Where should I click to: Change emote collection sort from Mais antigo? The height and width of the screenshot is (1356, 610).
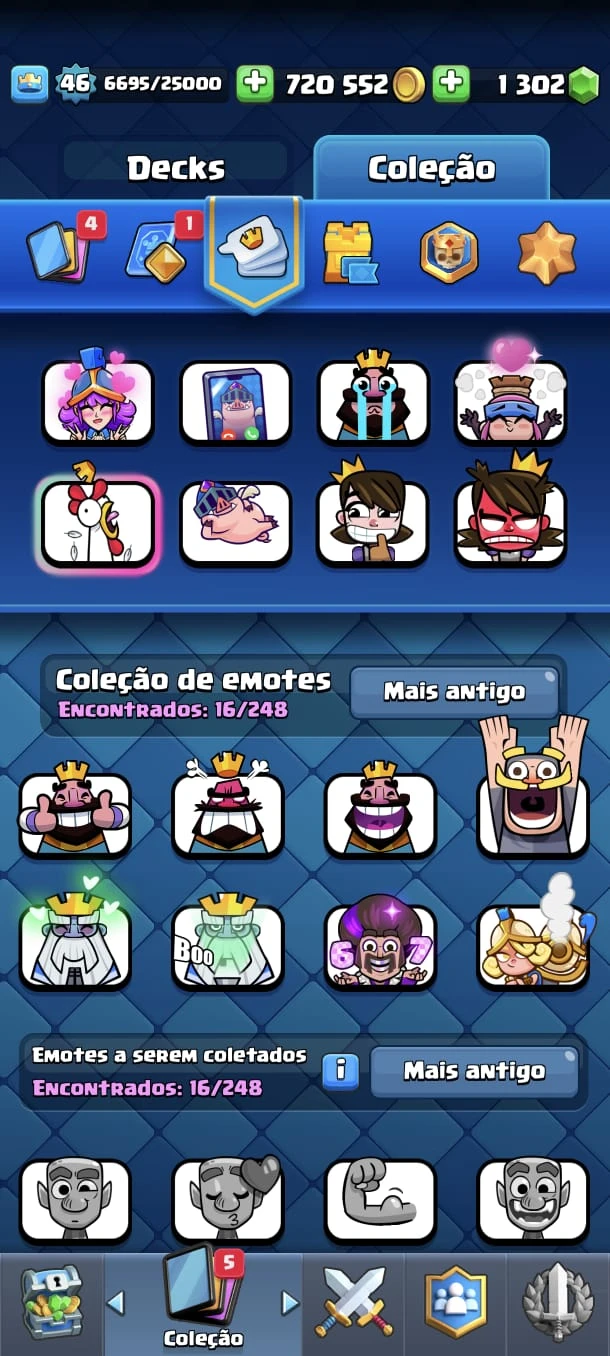click(x=454, y=691)
